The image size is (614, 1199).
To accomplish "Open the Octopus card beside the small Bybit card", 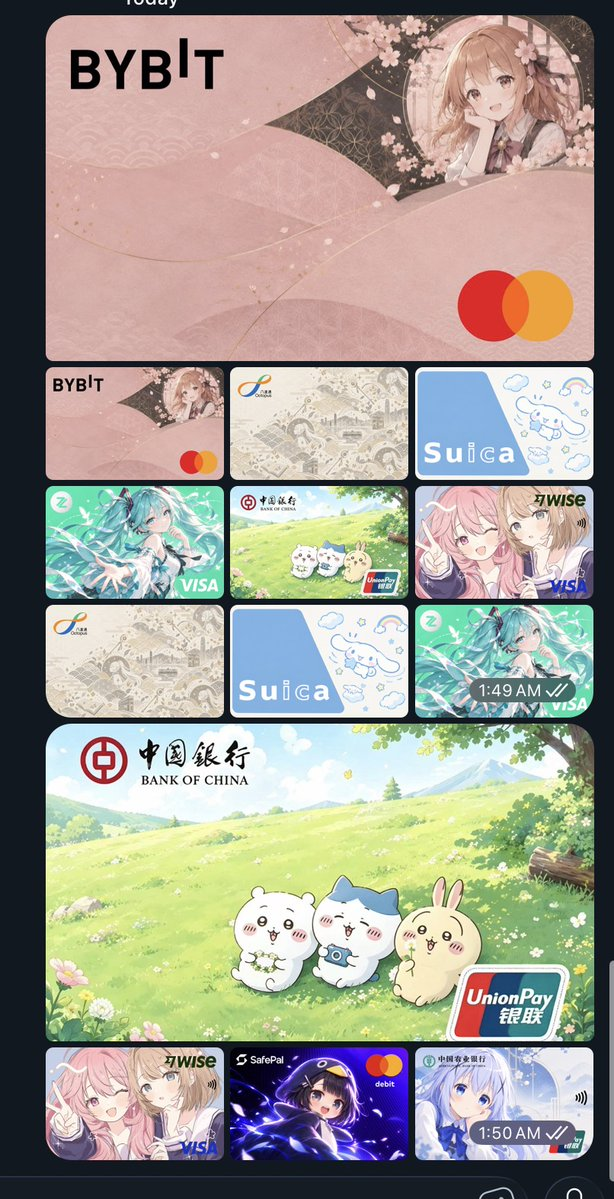I will (319, 424).
